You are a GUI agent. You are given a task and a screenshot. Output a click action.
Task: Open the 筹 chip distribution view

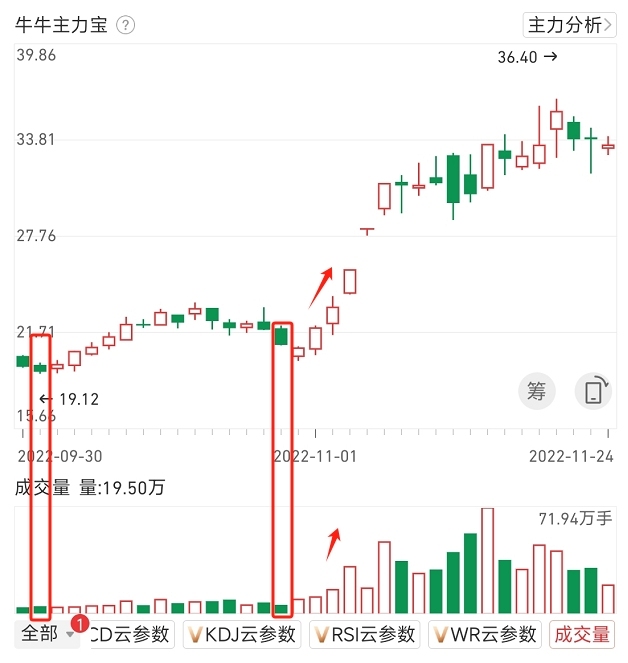537,391
